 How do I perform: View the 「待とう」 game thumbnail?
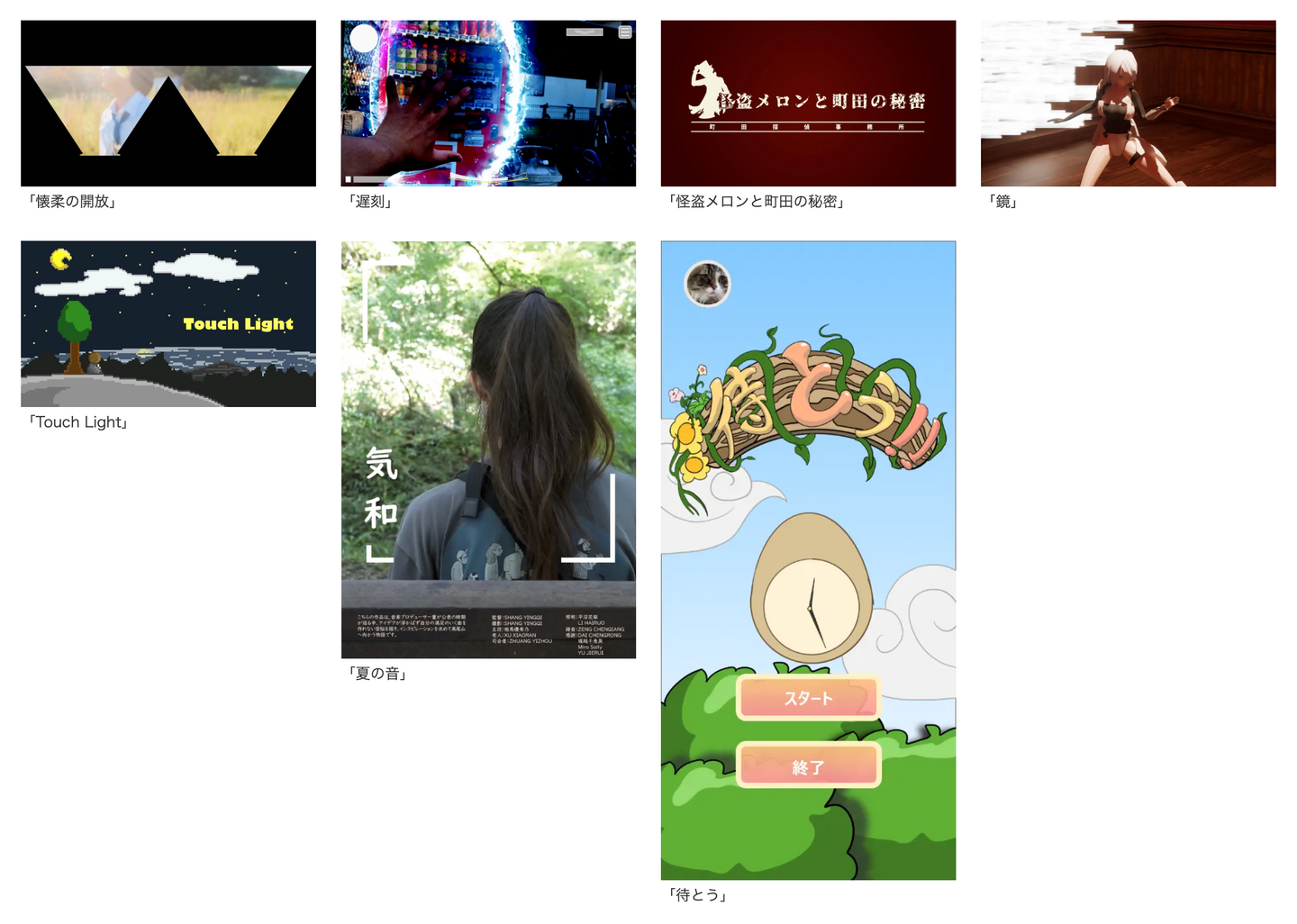tap(808, 560)
